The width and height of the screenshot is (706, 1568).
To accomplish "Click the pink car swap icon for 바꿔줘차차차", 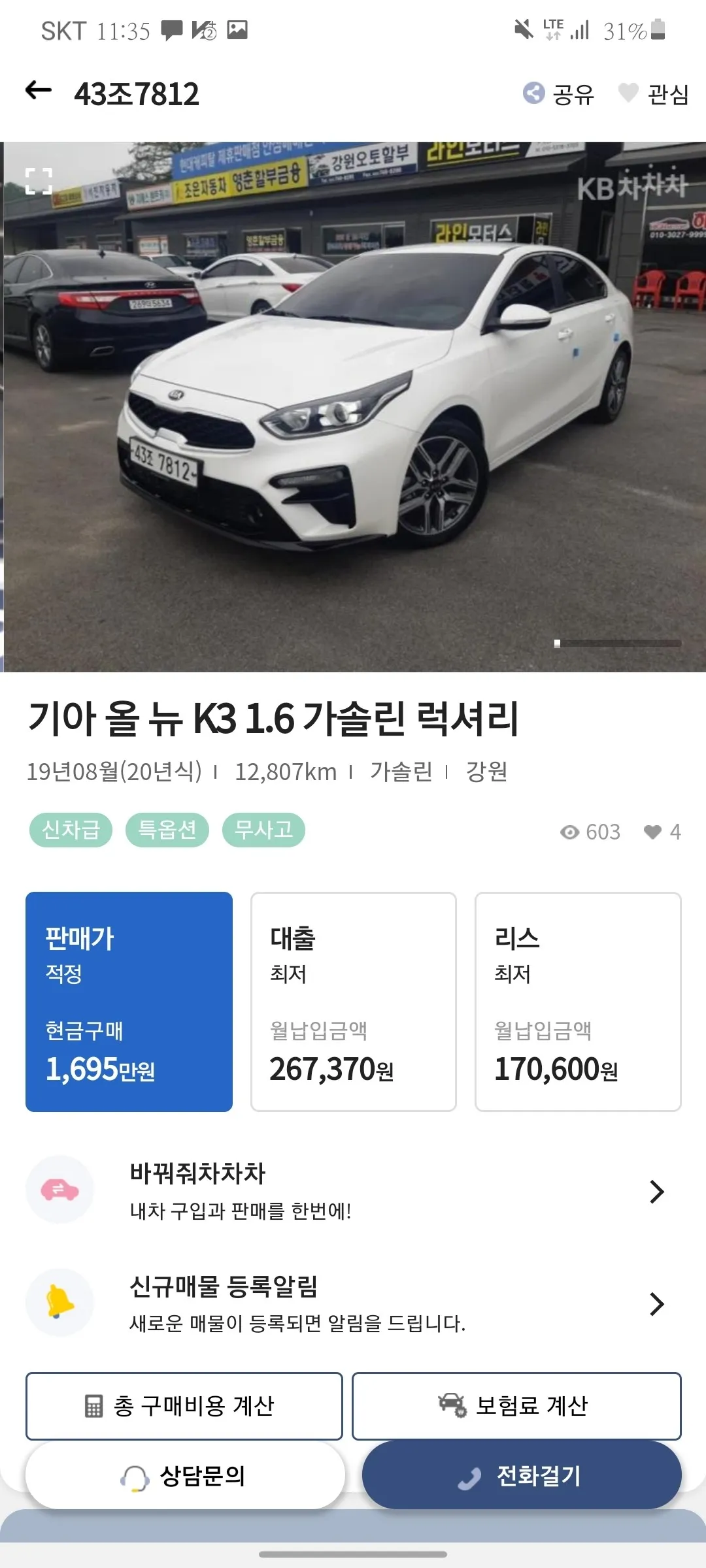I will 59,1190.
